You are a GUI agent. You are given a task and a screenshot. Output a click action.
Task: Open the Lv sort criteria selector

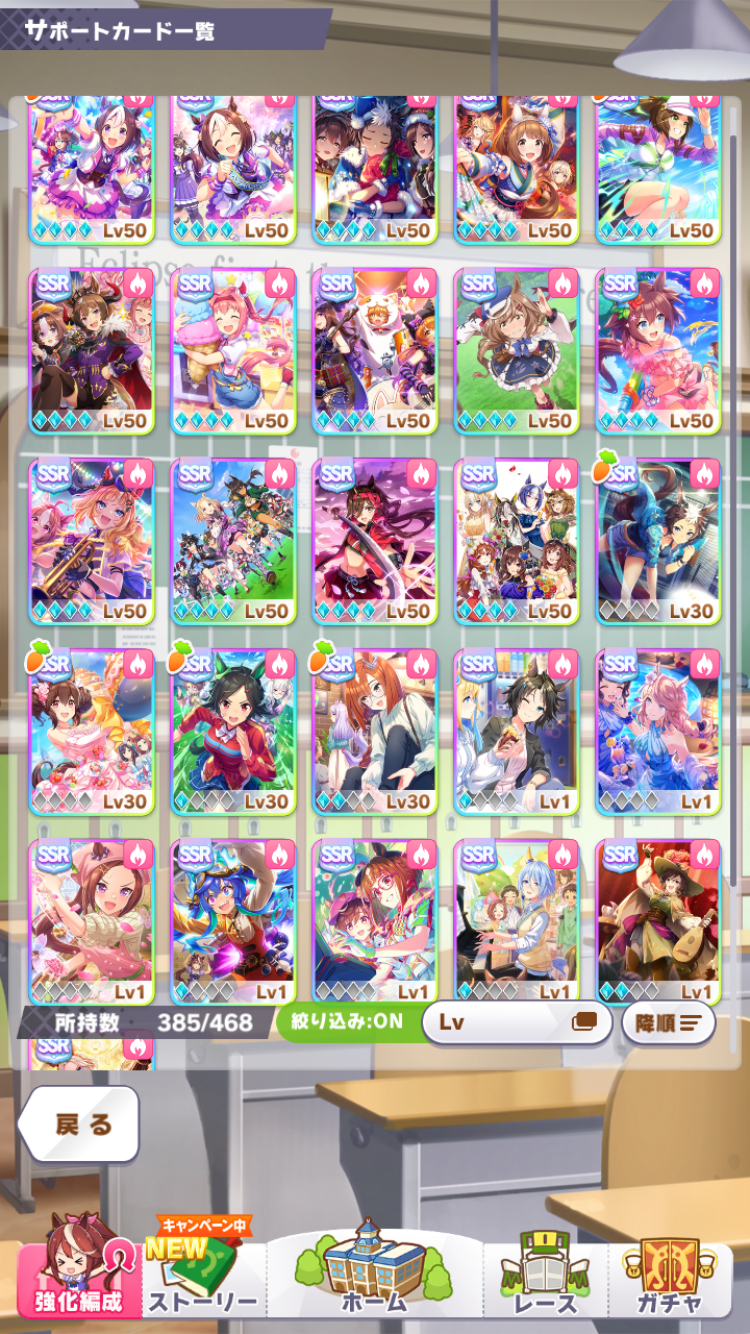point(517,1022)
